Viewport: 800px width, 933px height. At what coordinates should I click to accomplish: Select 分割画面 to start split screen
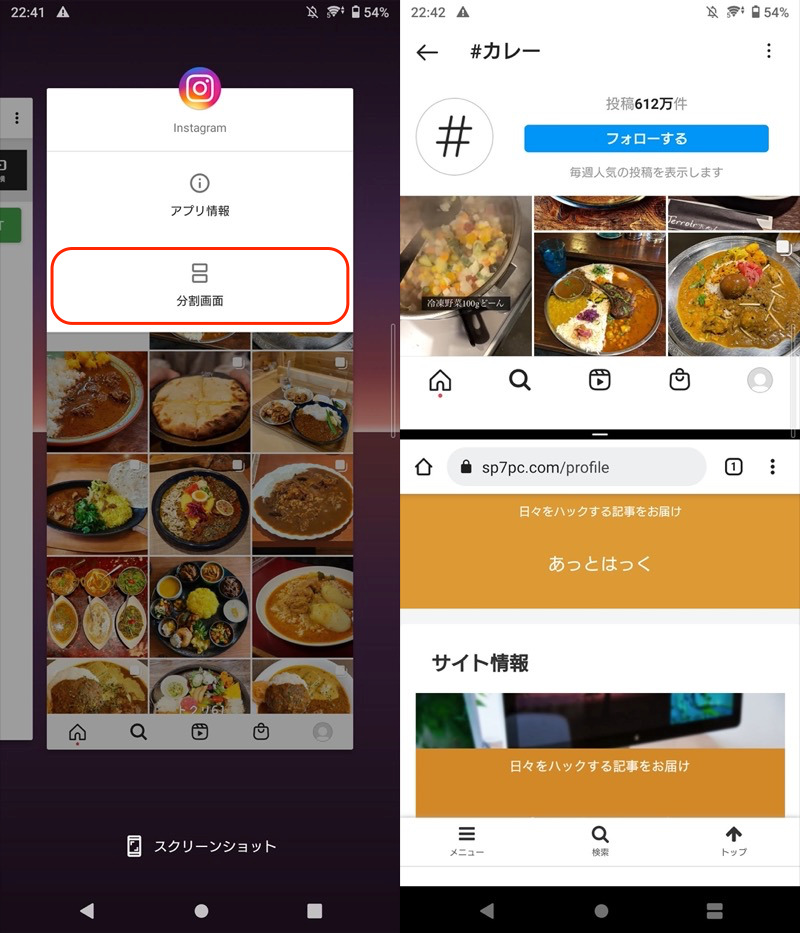point(199,284)
